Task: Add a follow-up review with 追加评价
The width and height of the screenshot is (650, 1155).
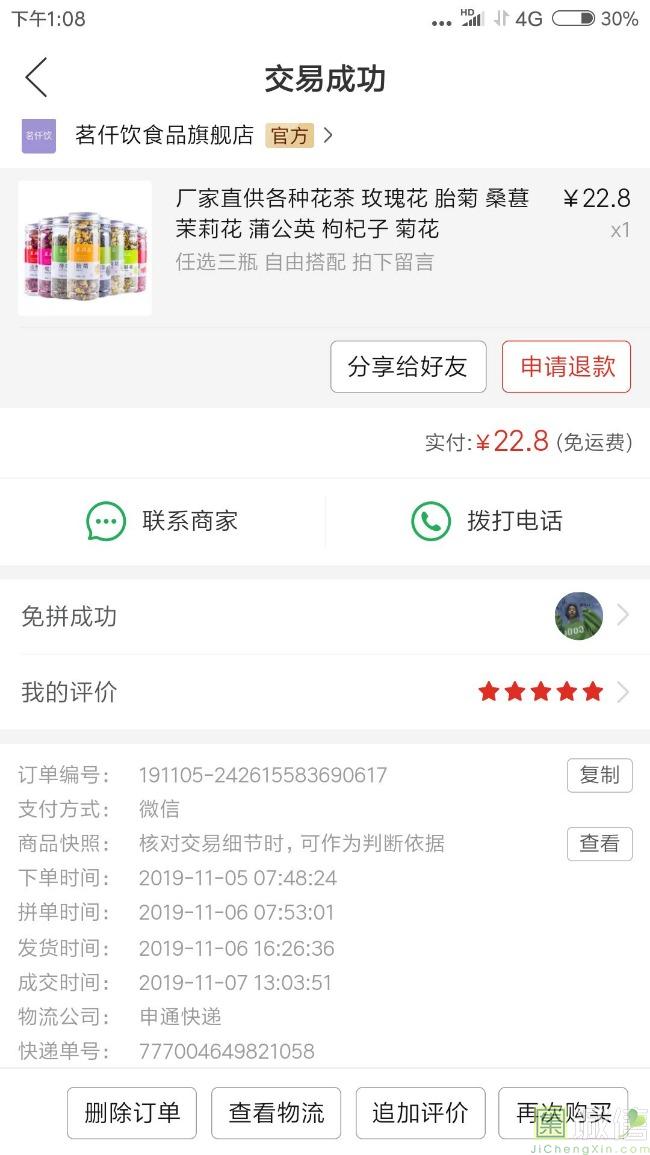Action: click(420, 1113)
